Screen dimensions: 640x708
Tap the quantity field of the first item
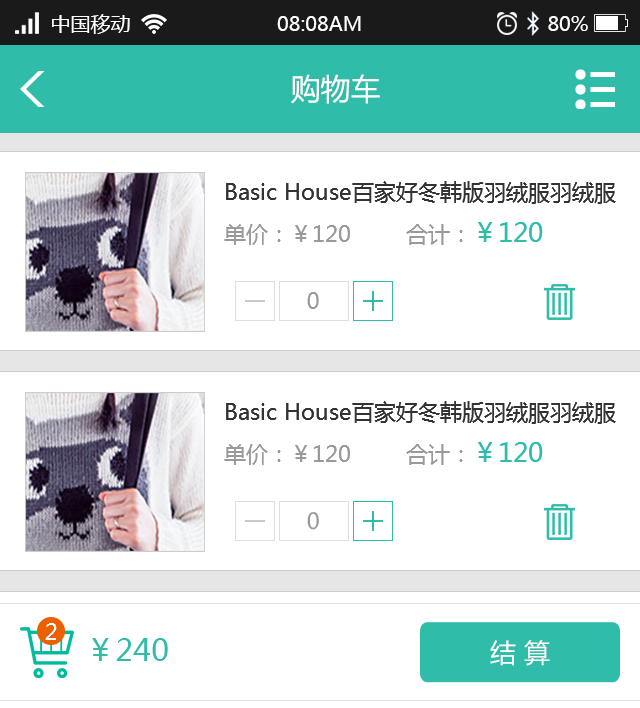coord(313,301)
